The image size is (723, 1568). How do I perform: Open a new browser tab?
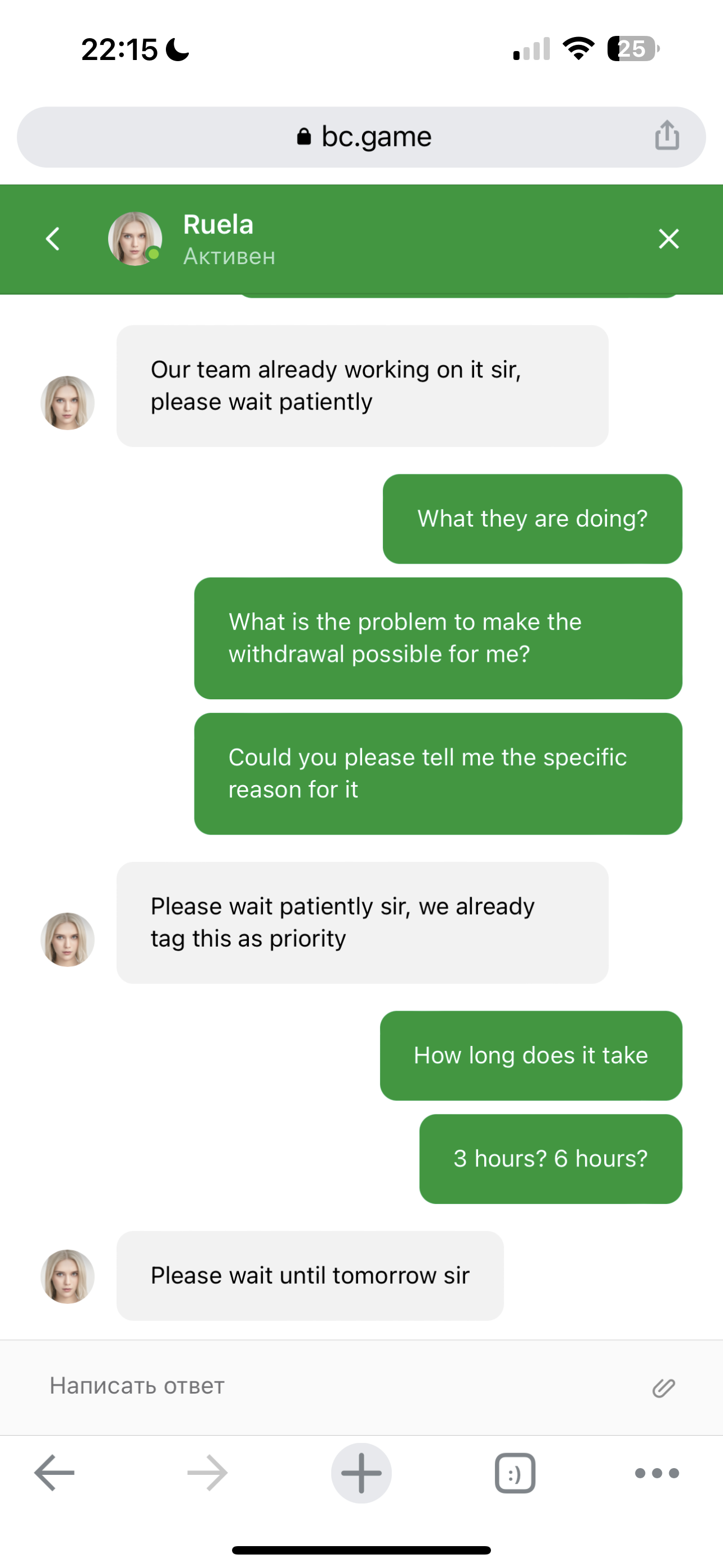pos(361,1473)
